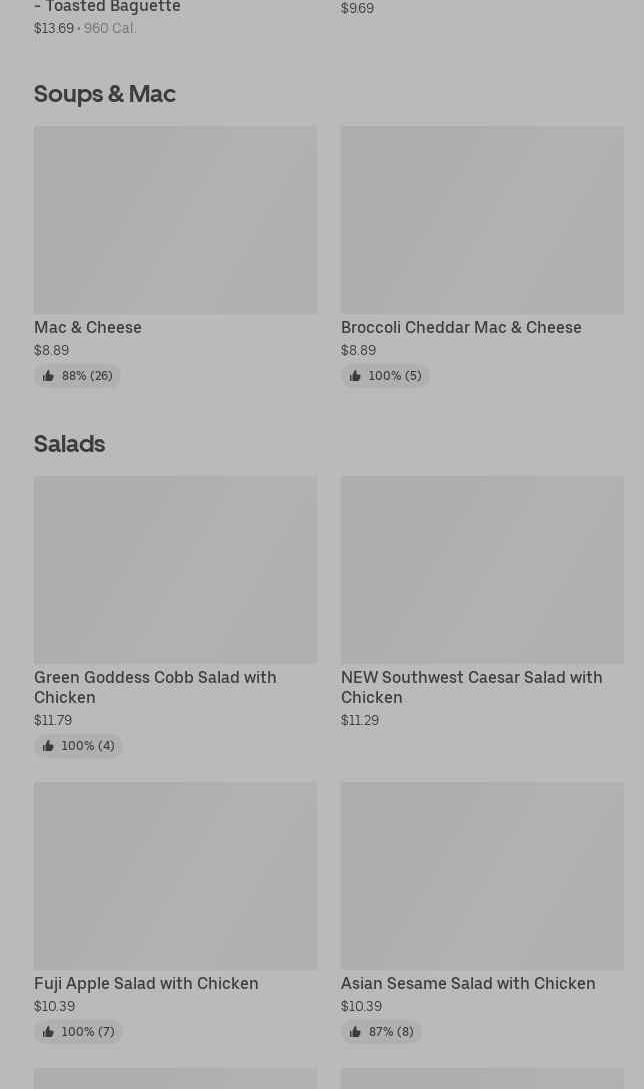The image size is (644, 1089).
Task: View NEW Southwest Caesar Salad with Chicken
Action: (481, 570)
